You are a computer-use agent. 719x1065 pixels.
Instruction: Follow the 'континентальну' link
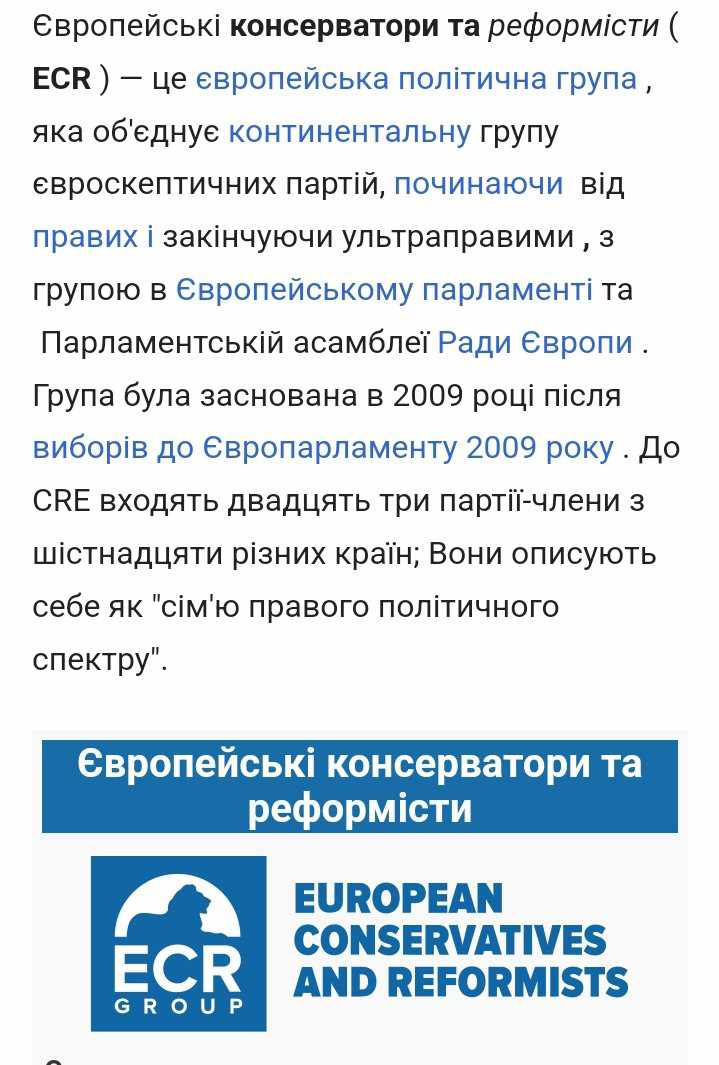(349, 132)
